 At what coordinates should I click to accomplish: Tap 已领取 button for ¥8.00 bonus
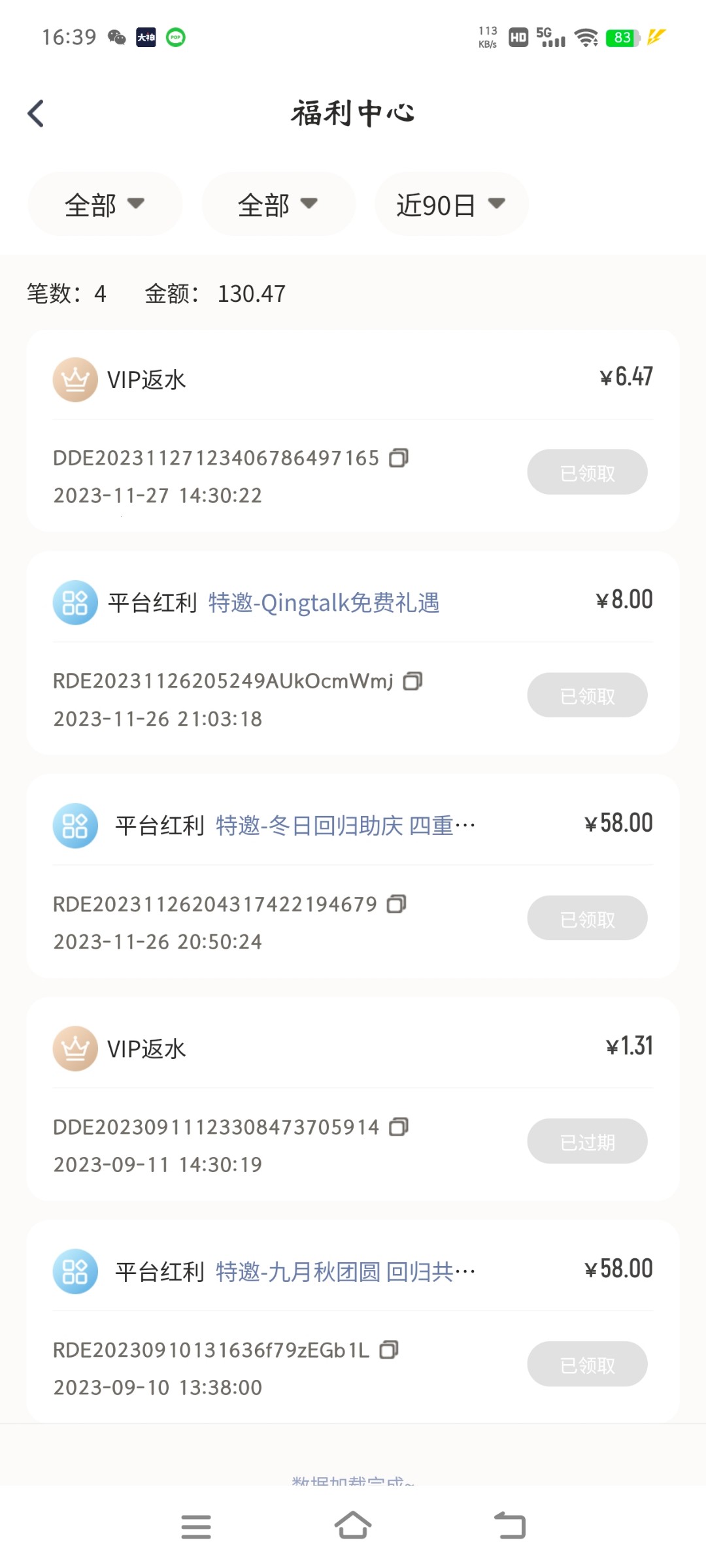[587, 695]
